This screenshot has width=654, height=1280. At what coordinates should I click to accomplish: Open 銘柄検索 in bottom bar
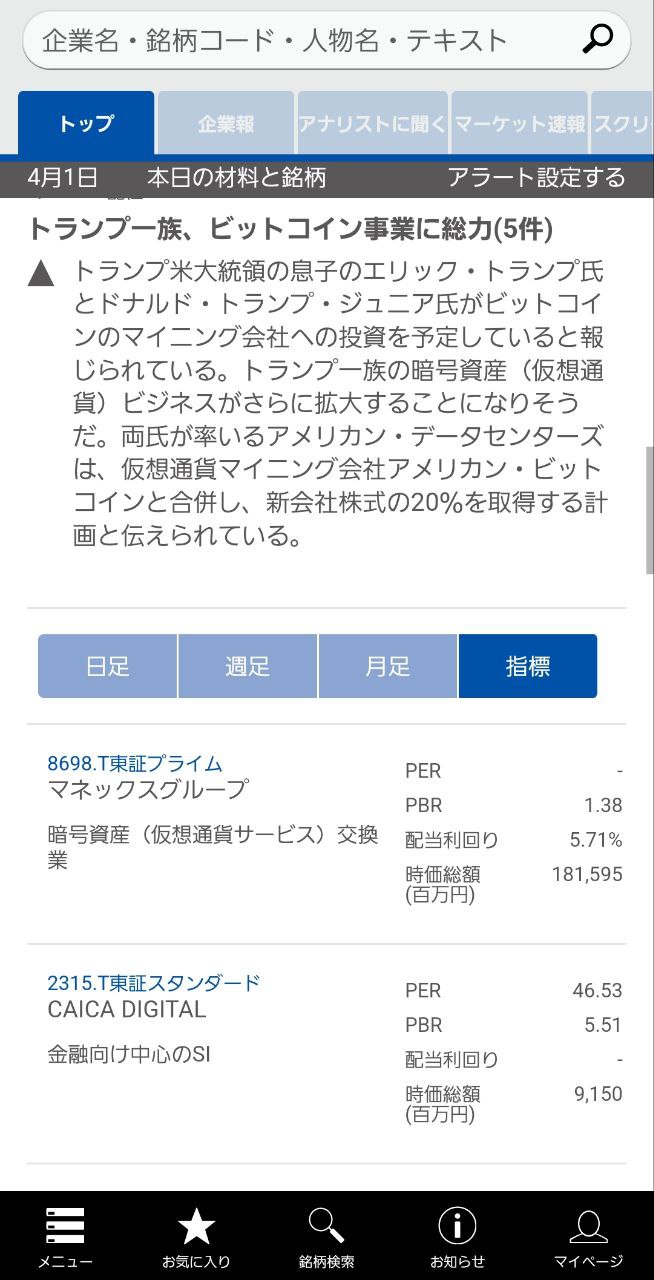point(327,1236)
